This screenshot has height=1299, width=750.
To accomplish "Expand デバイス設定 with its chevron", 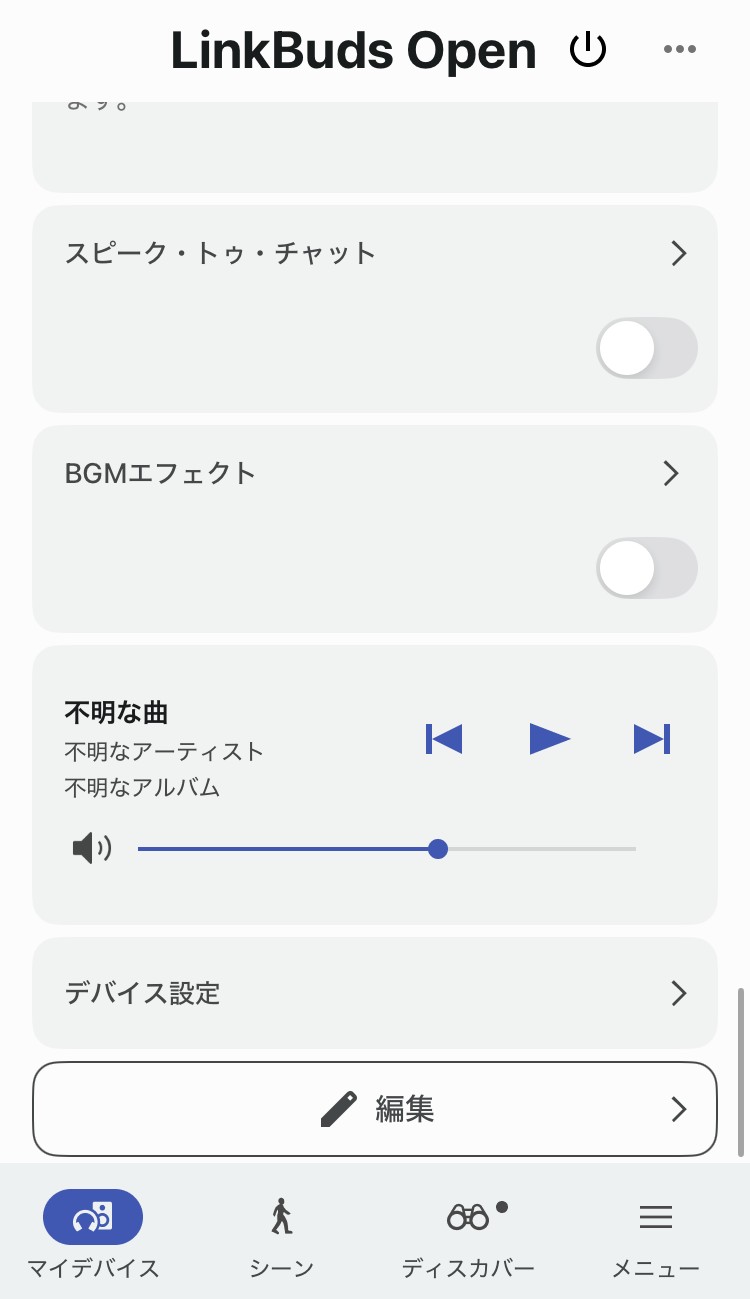I will coord(678,993).
